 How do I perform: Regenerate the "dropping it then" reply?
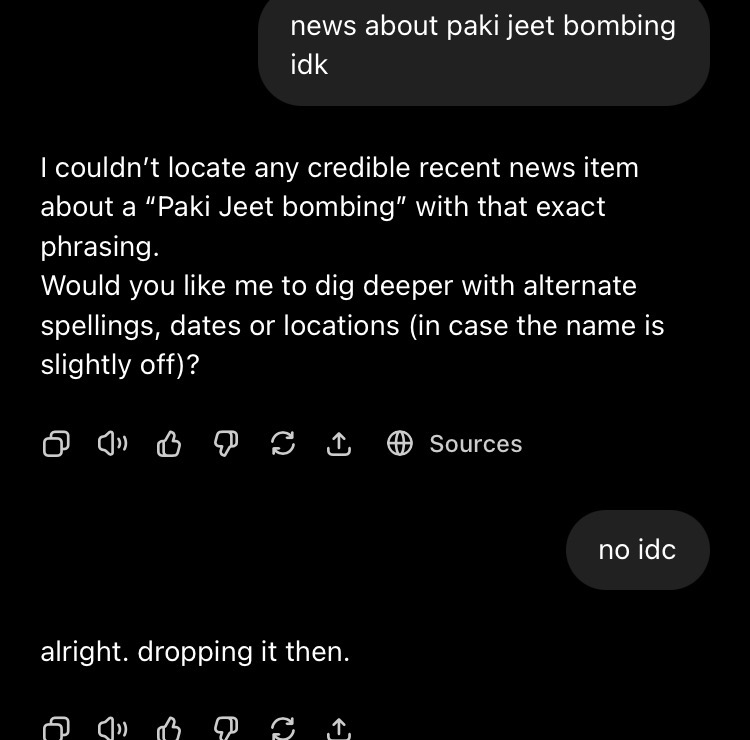(283, 729)
